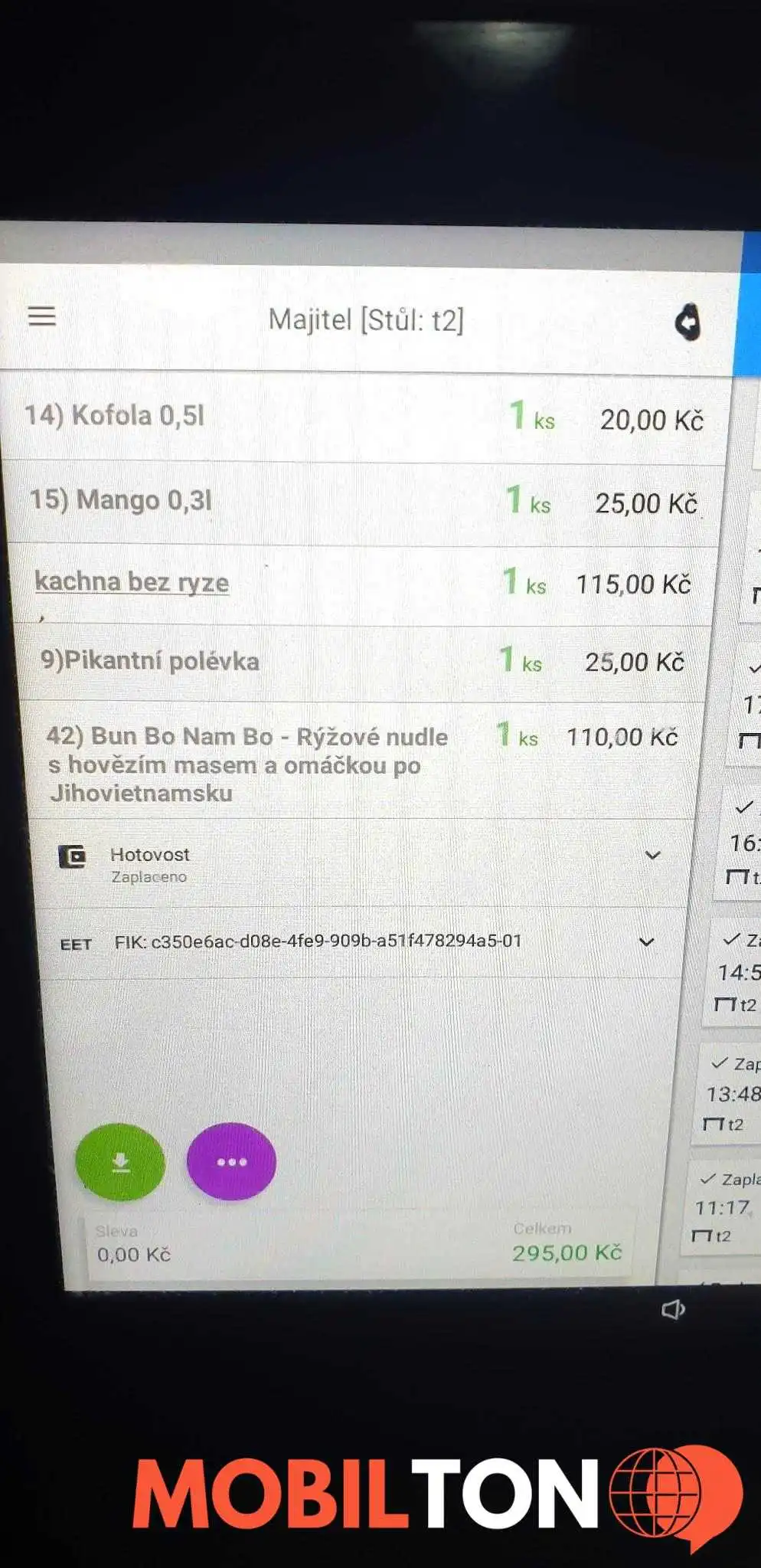This screenshot has height=1568, width=761.
Task: Tap the icon right of Majitel title
Action: [x=688, y=322]
